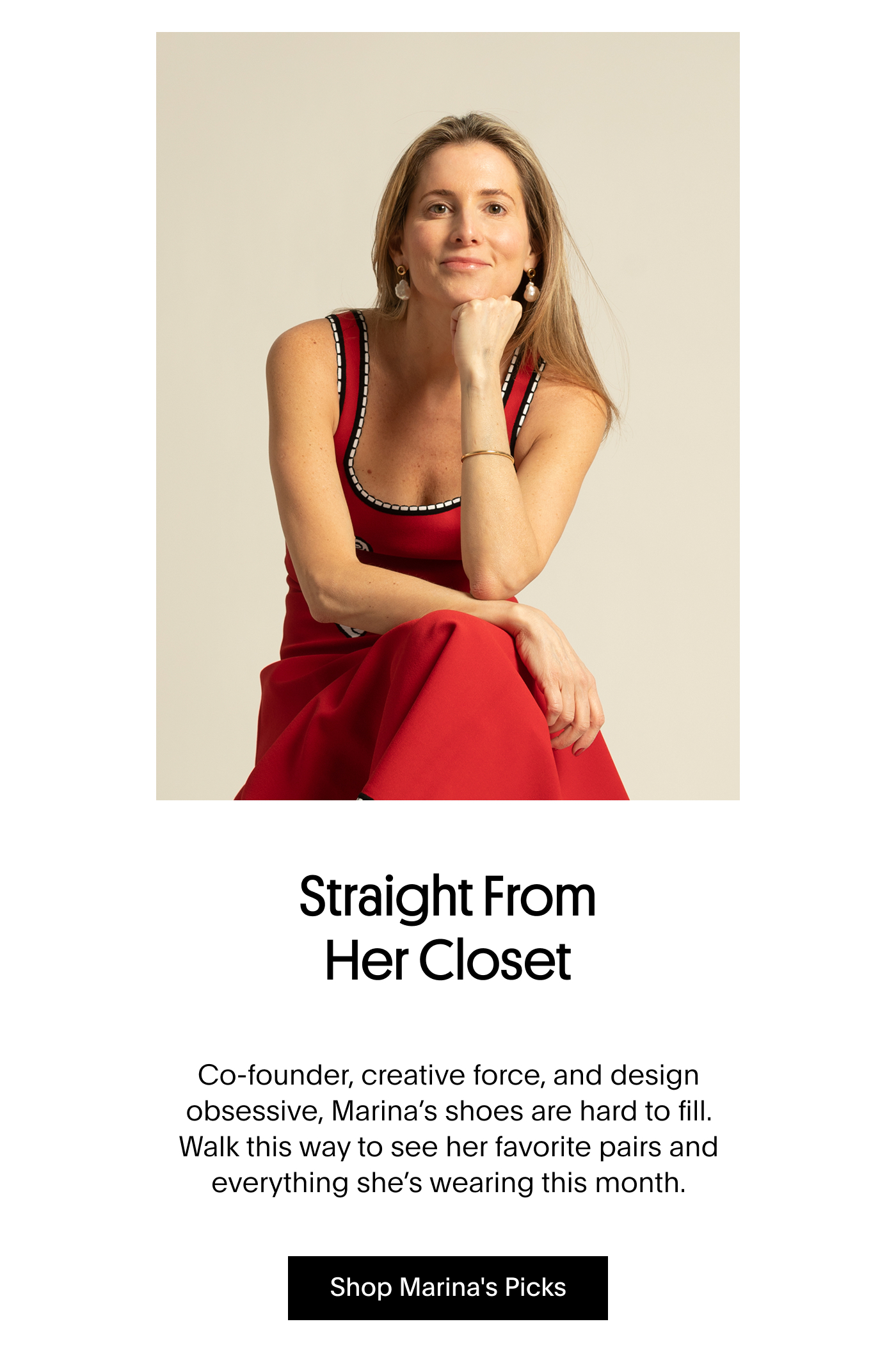Image resolution: width=896 pixels, height=1365 pixels.
Task: Tap the Shop Marina's Picks button
Action: (x=447, y=1288)
